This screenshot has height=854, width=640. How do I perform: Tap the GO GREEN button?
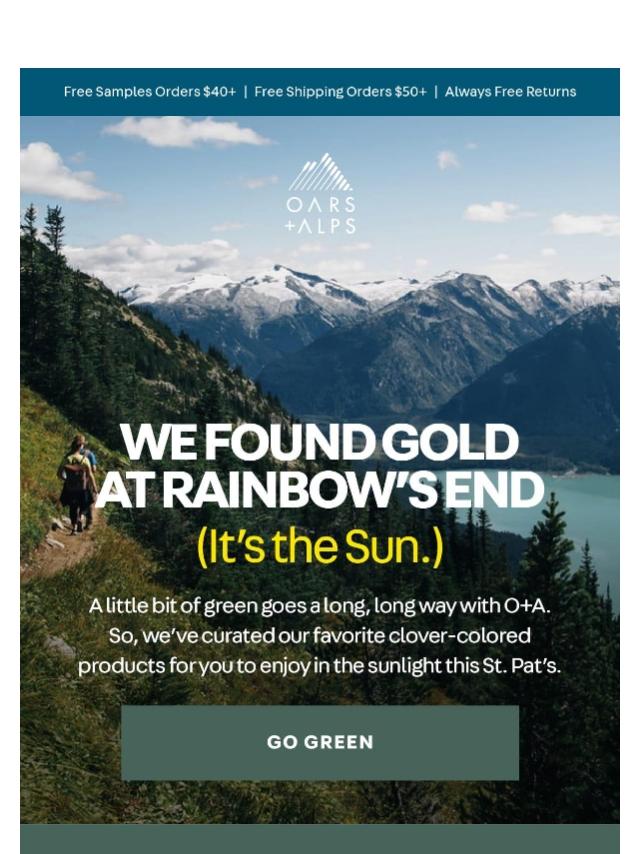(320, 742)
